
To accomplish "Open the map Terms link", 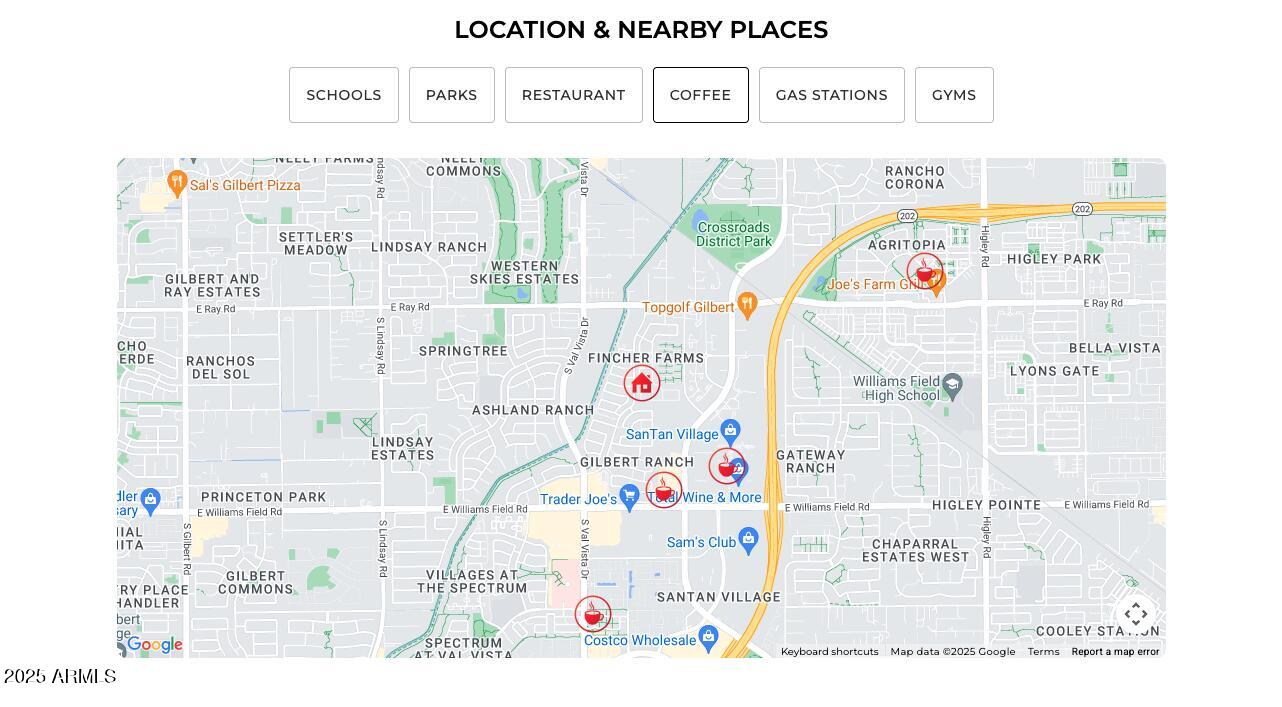I will click(1043, 652).
